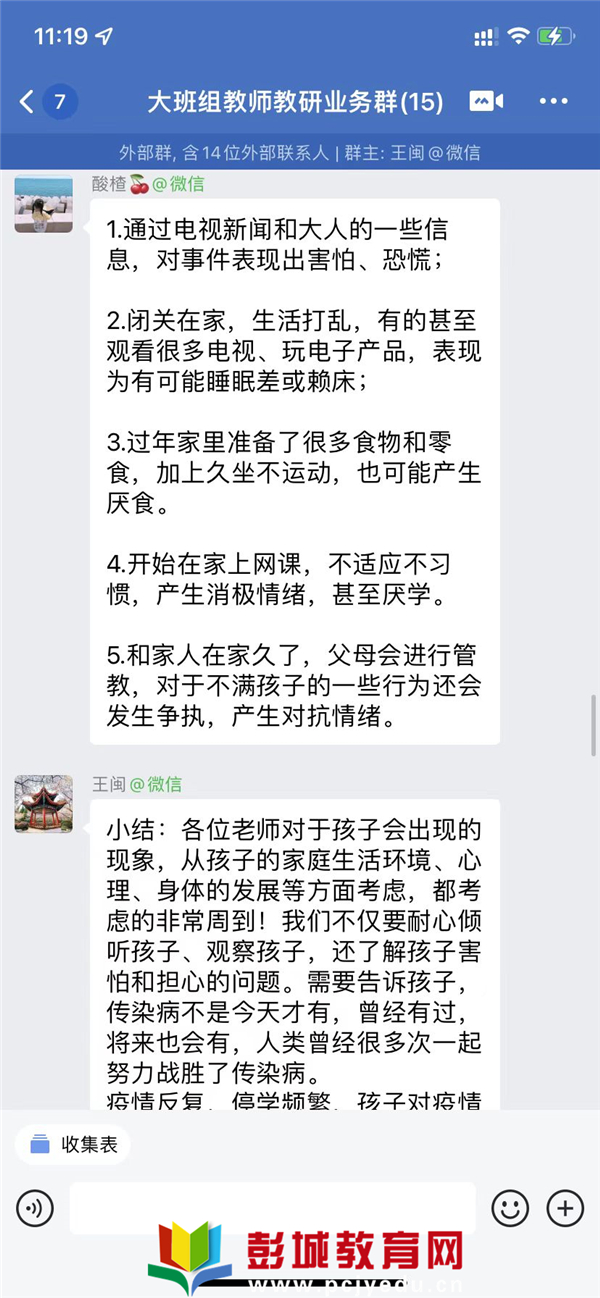
Task: Open 酸楂's profile avatar
Action: 43,203
